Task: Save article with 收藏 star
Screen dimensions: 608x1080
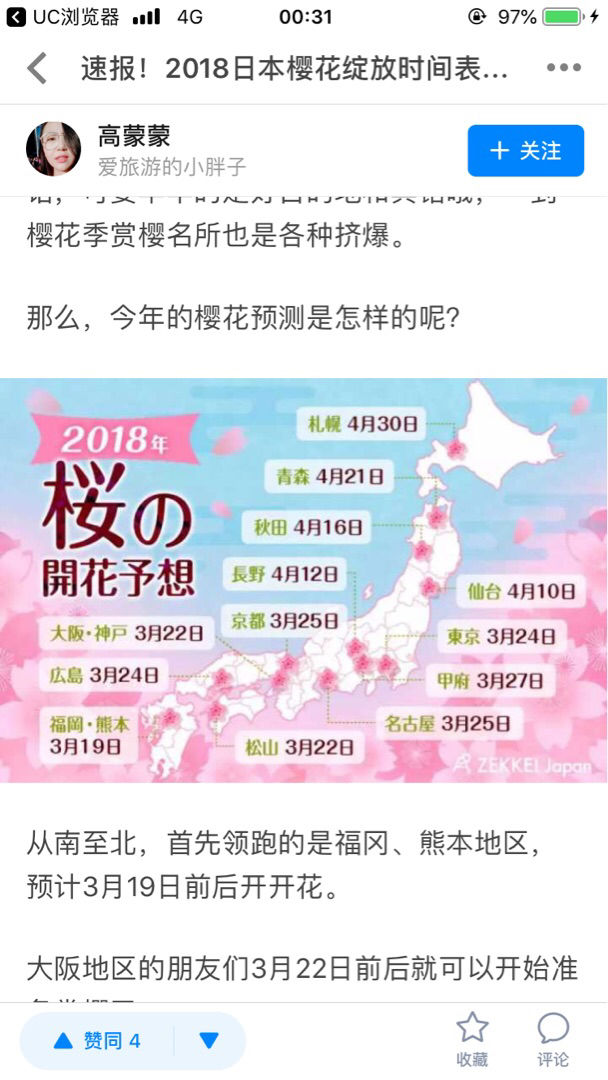Action: coord(472,1038)
